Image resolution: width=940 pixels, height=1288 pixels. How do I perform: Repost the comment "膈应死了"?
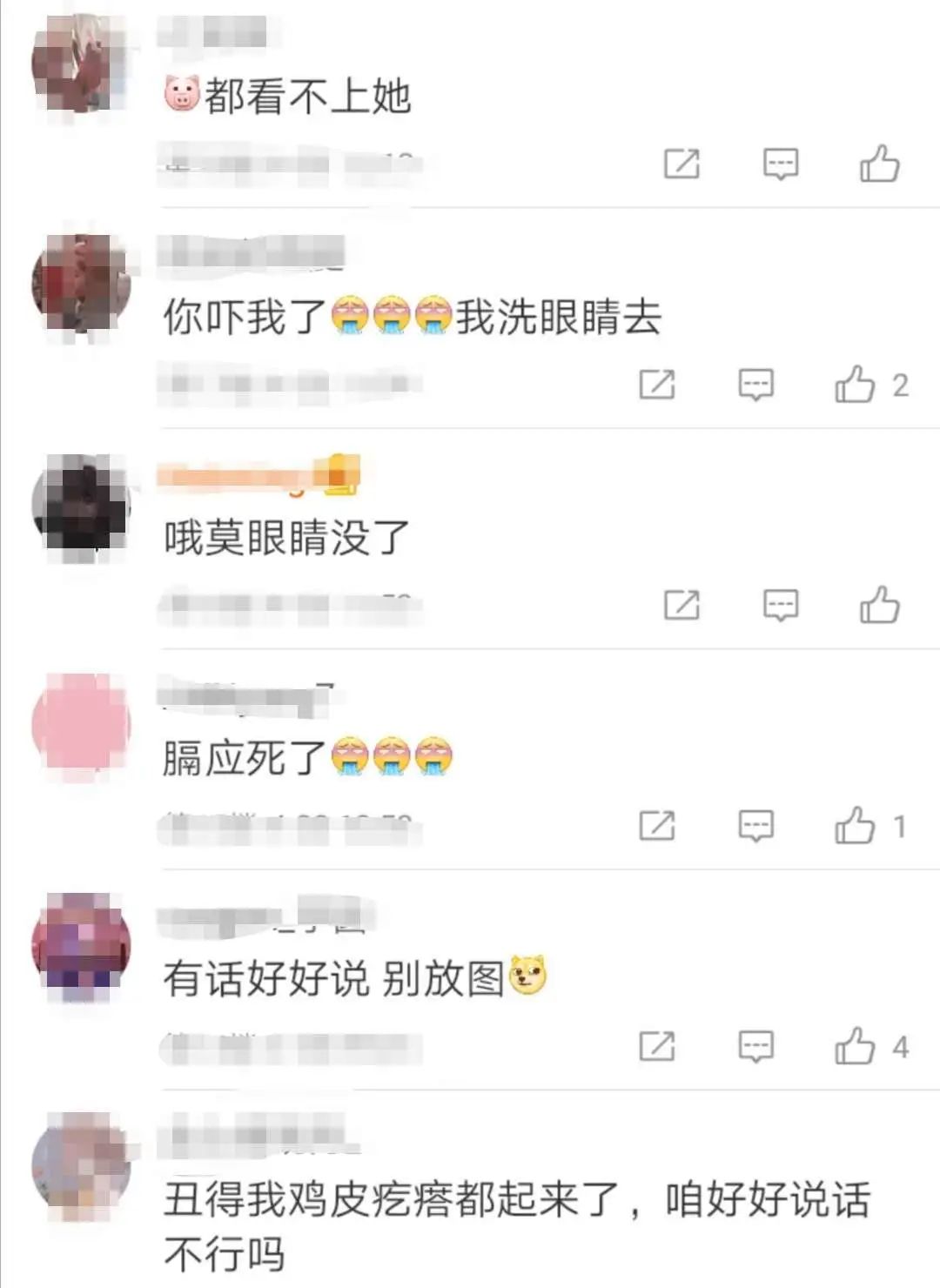coord(657,826)
